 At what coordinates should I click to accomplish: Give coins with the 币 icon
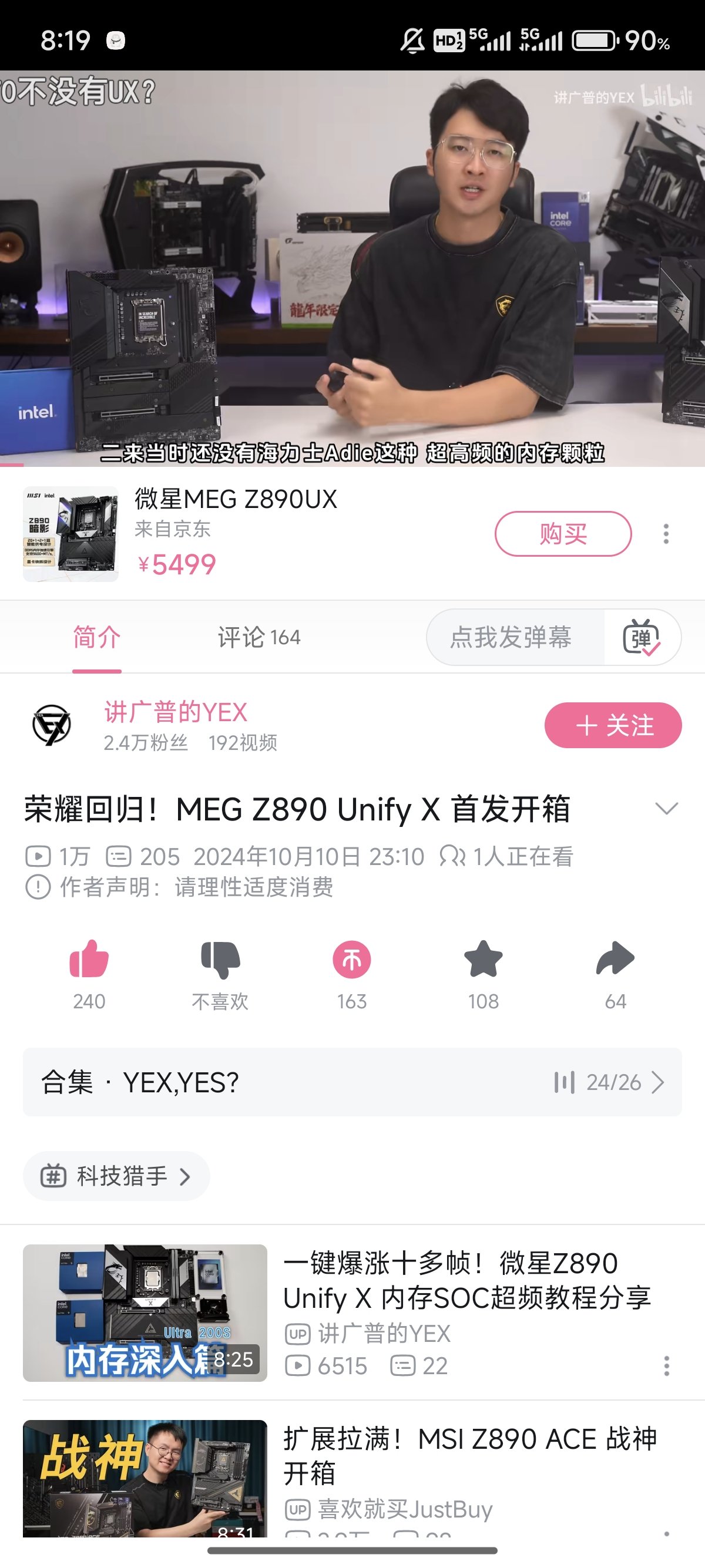[x=352, y=960]
